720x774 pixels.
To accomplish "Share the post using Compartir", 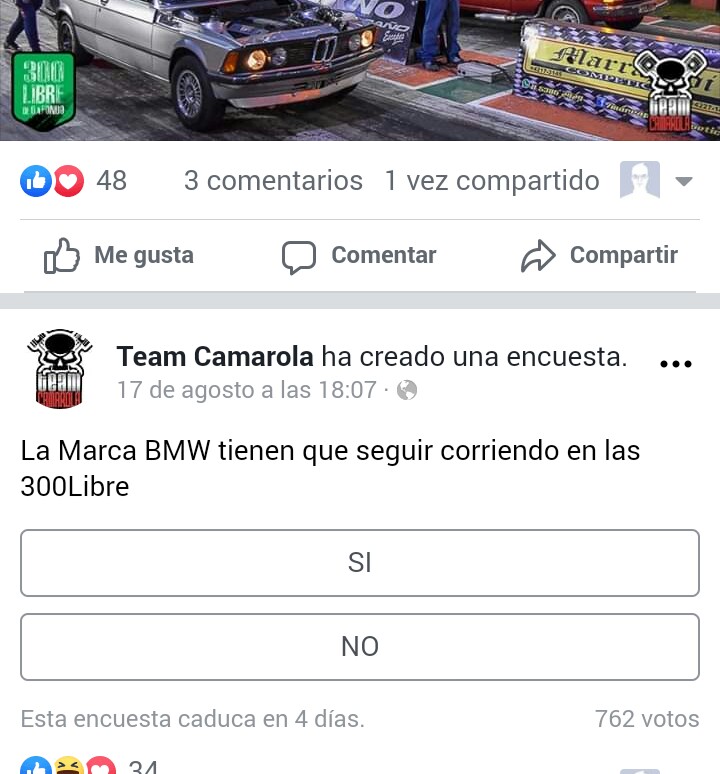I will tap(599, 256).
